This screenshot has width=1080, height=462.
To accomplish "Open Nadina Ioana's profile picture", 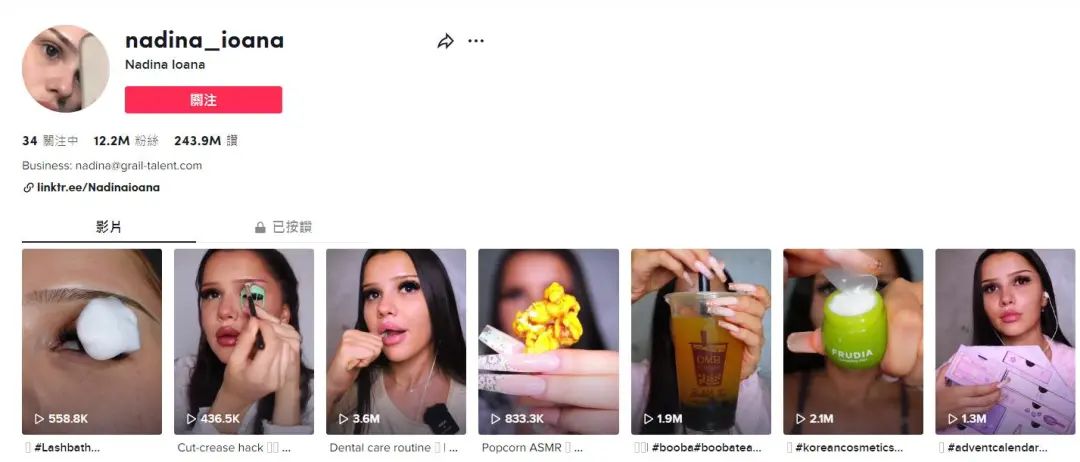I will [x=66, y=69].
